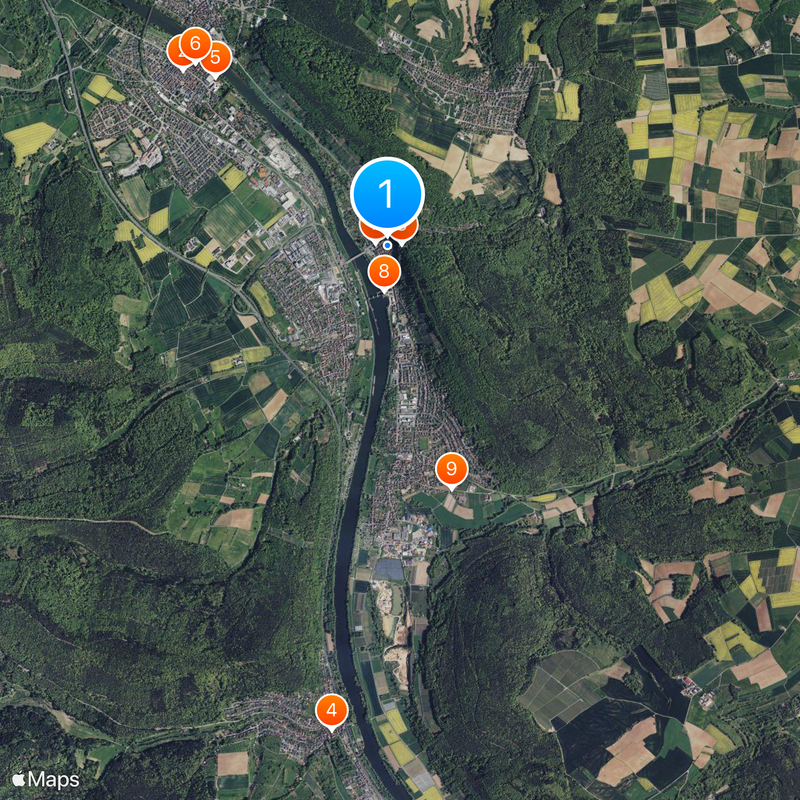Open the orange pin numbered 4
The height and width of the screenshot is (800, 800).
[x=331, y=711]
